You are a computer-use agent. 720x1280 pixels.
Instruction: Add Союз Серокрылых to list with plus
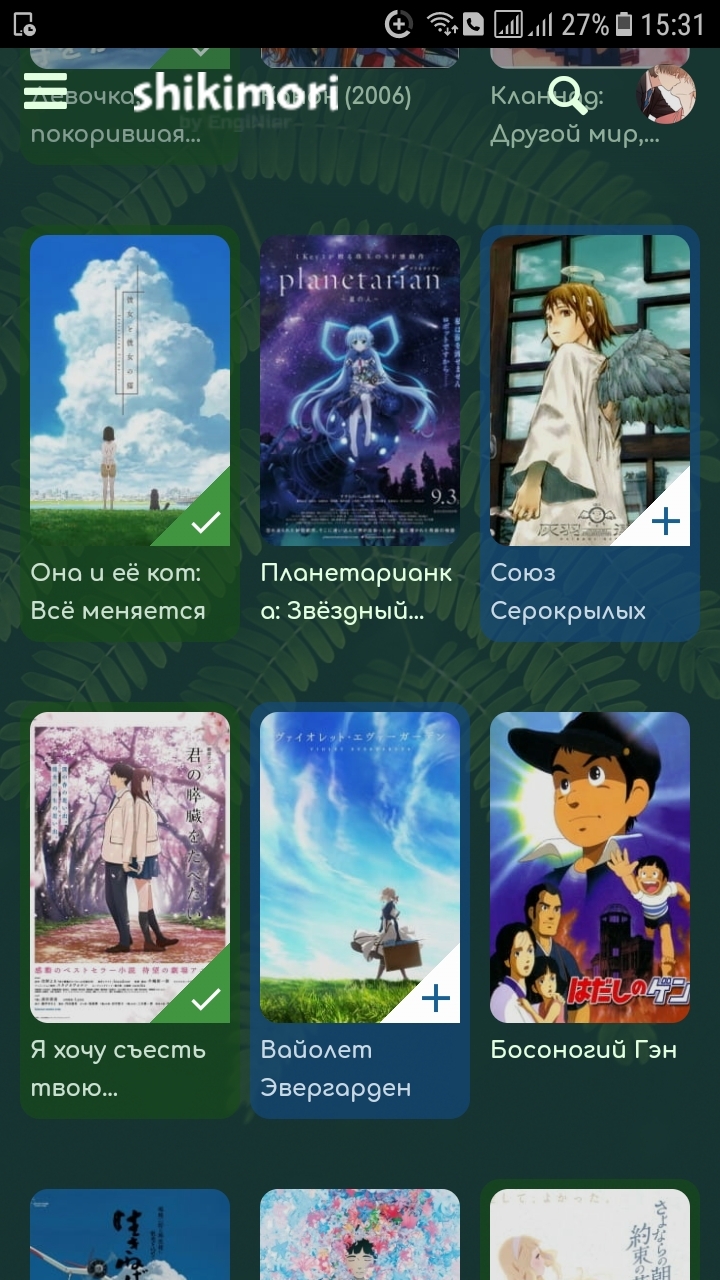point(666,521)
